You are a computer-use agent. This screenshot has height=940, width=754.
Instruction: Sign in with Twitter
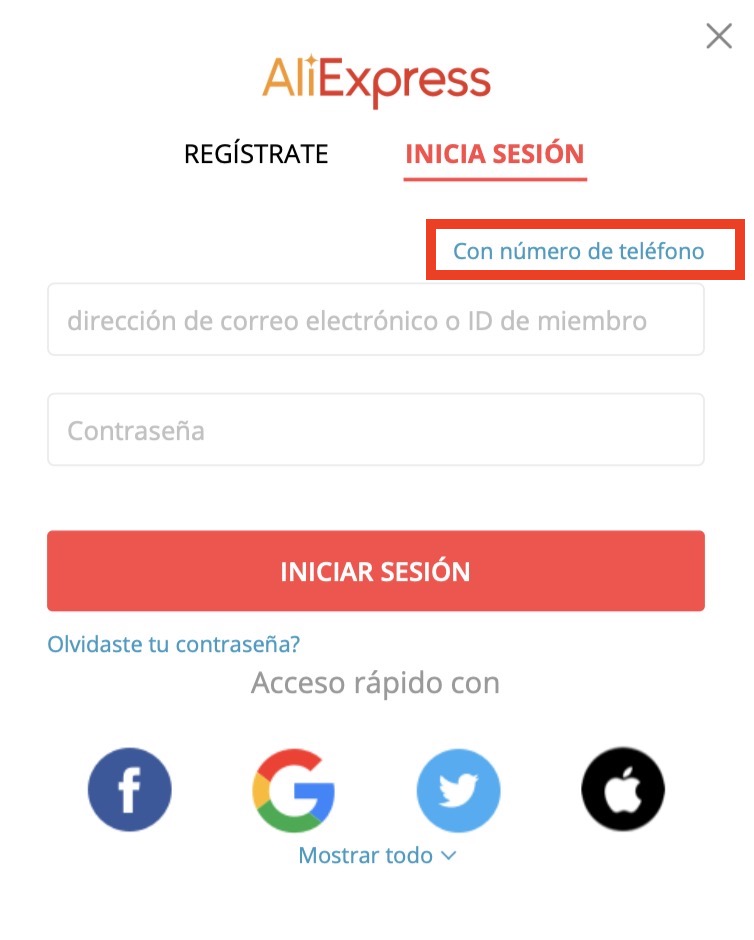458,789
